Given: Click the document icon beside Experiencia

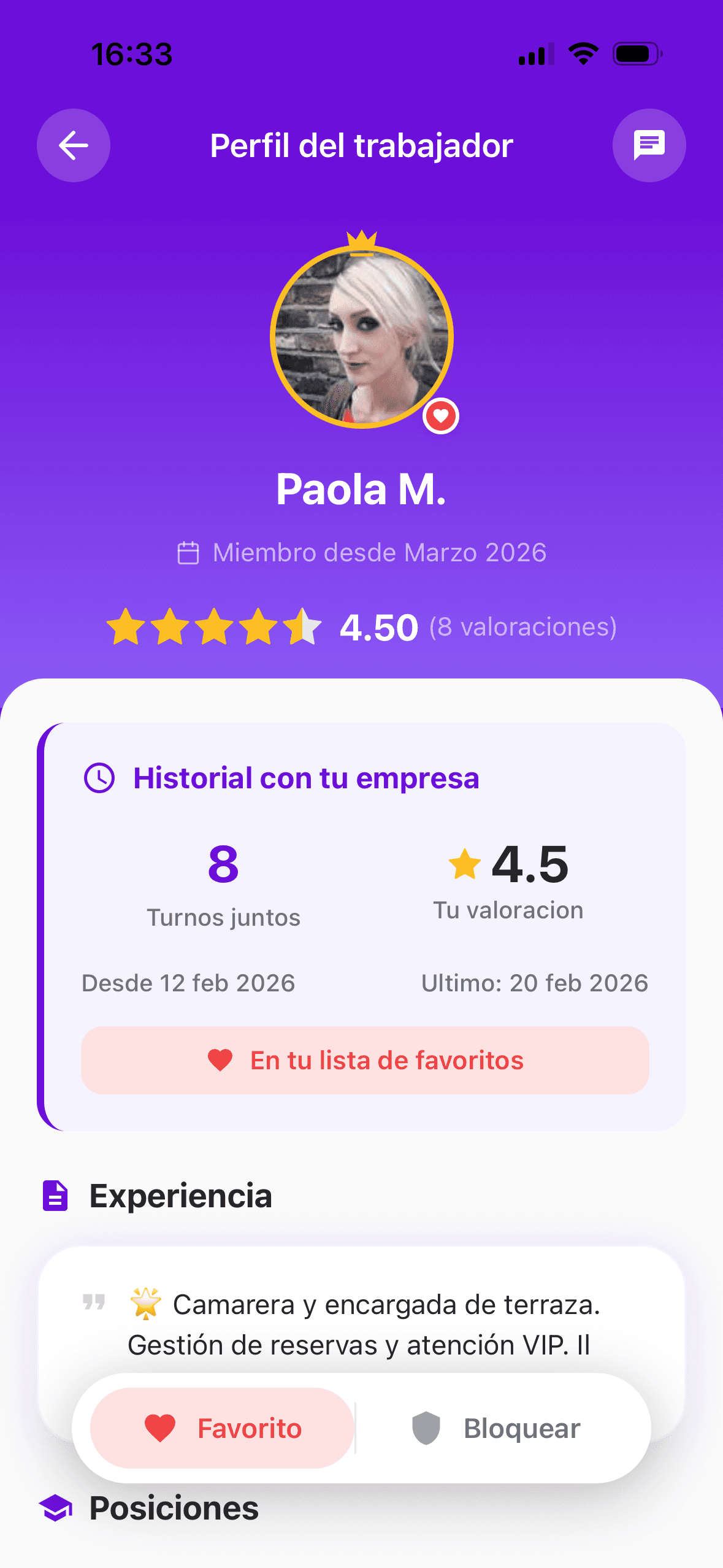Looking at the screenshot, I should click(x=56, y=1194).
